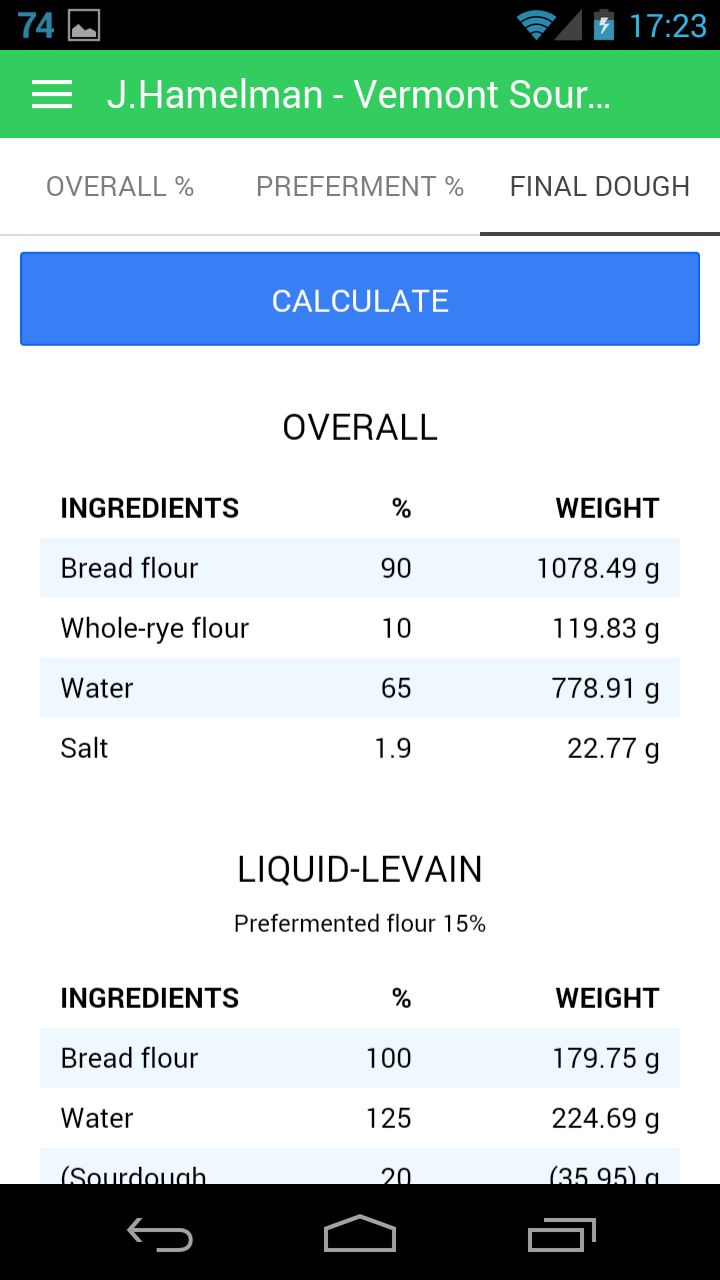Switch to the Preferment % tab
The width and height of the screenshot is (720, 1280).
tap(360, 187)
